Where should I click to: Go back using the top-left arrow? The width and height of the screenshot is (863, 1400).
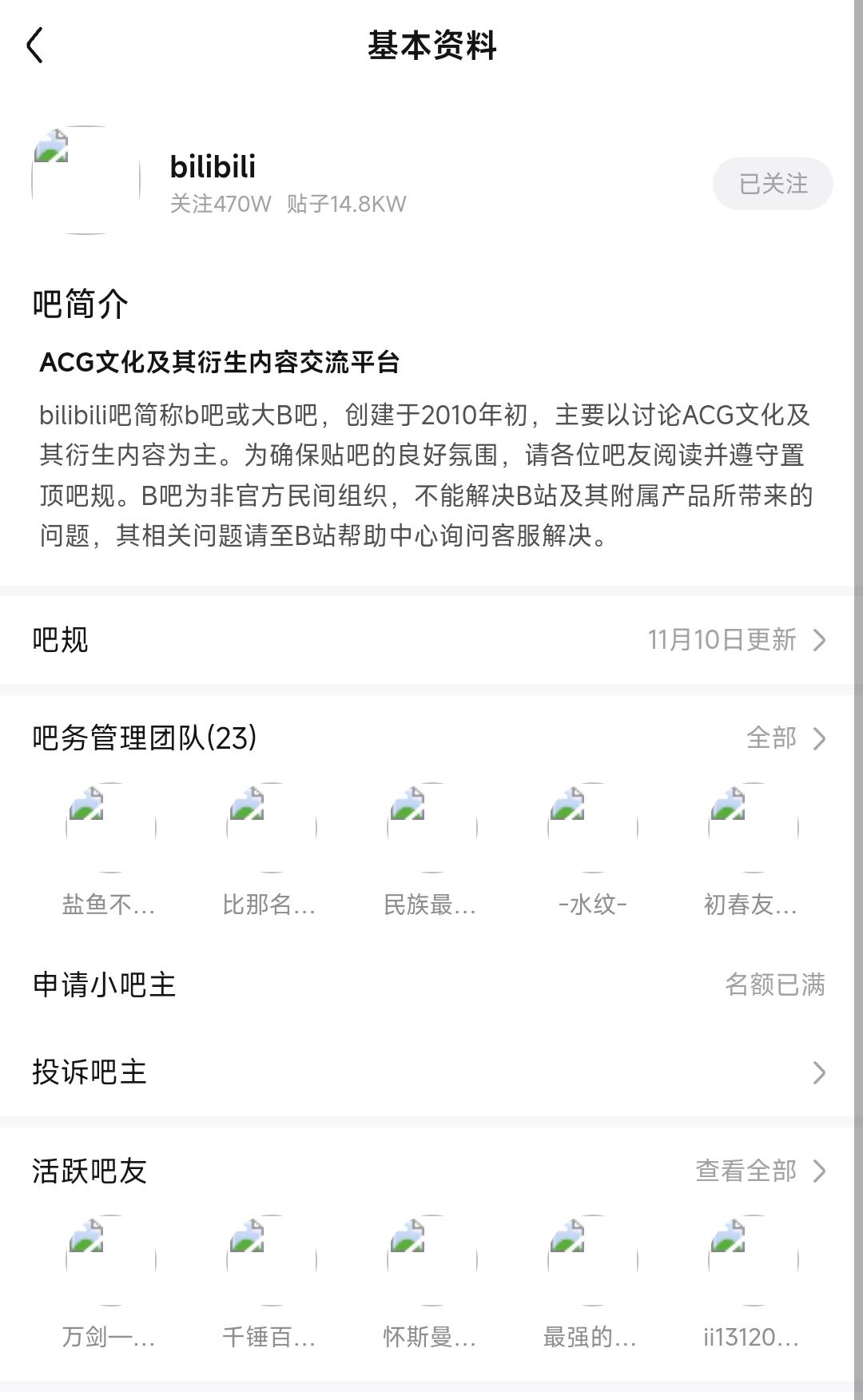pyautogui.click(x=35, y=46)
